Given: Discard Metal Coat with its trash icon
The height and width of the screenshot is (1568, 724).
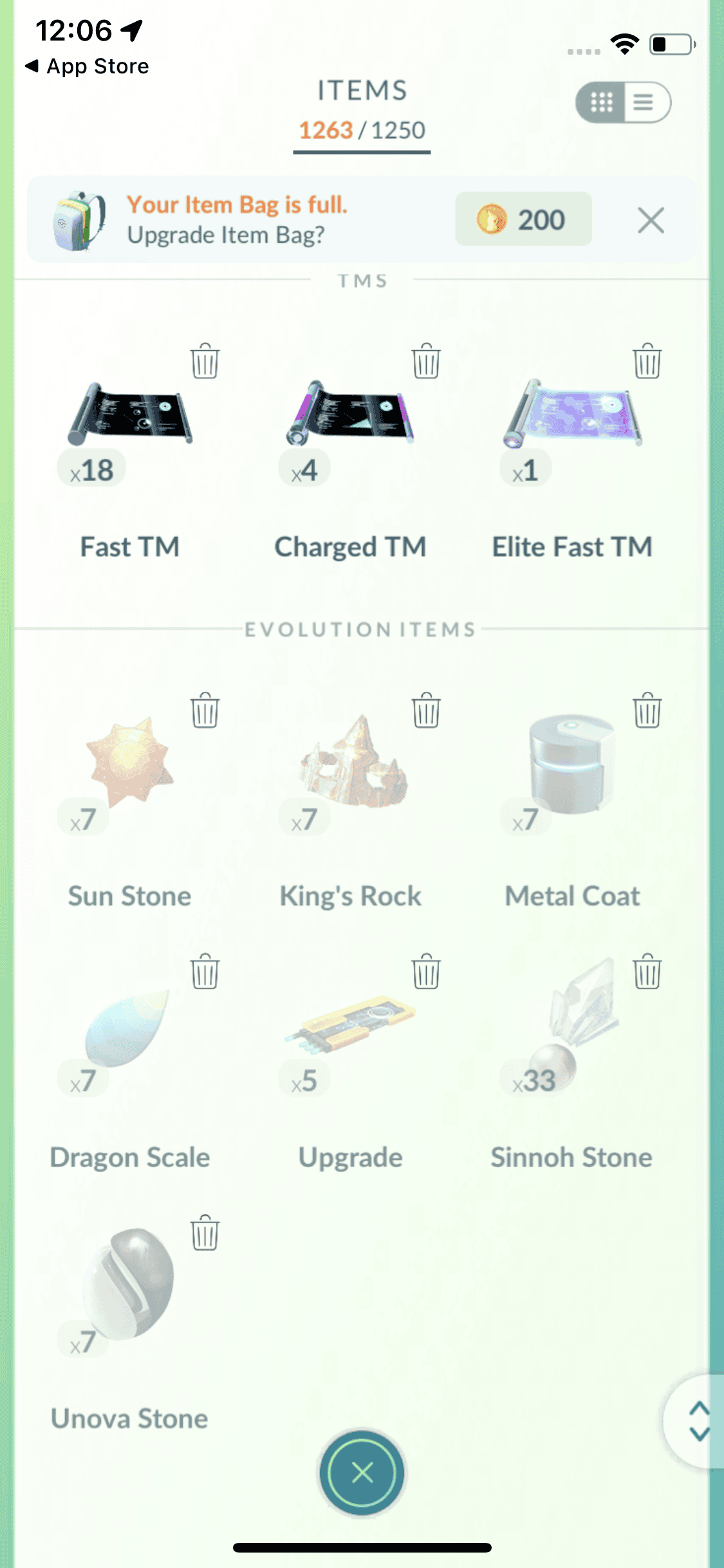Looking at the screenshot, I should [x=647, y=711].
